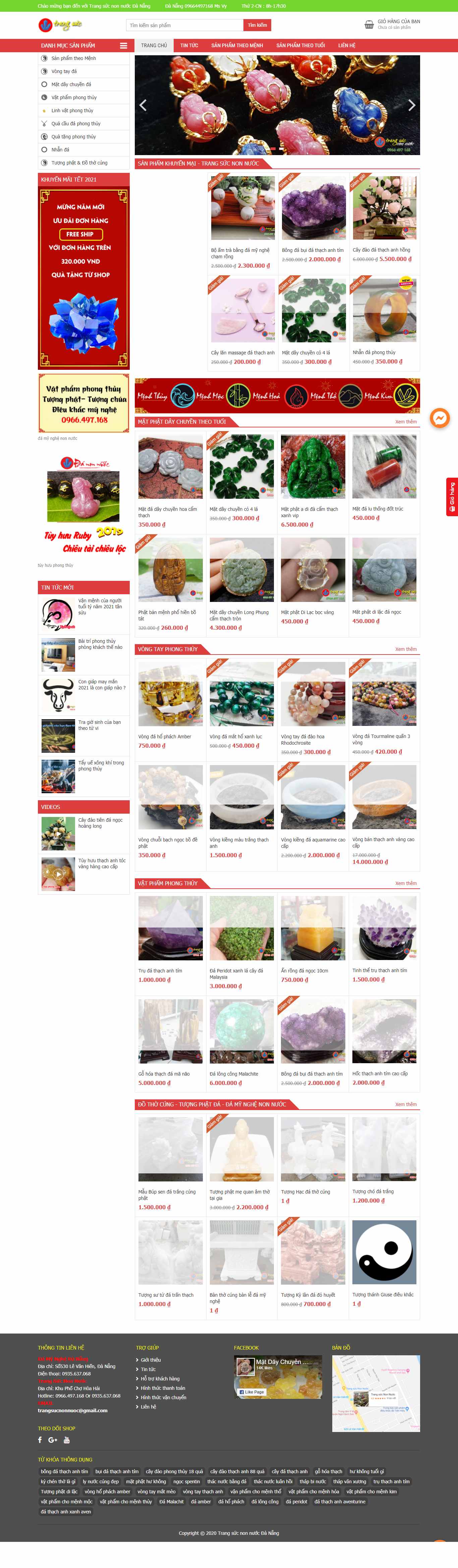Tap the search input field
Viewport: 458px width, 1568px height.
point(184,25)
